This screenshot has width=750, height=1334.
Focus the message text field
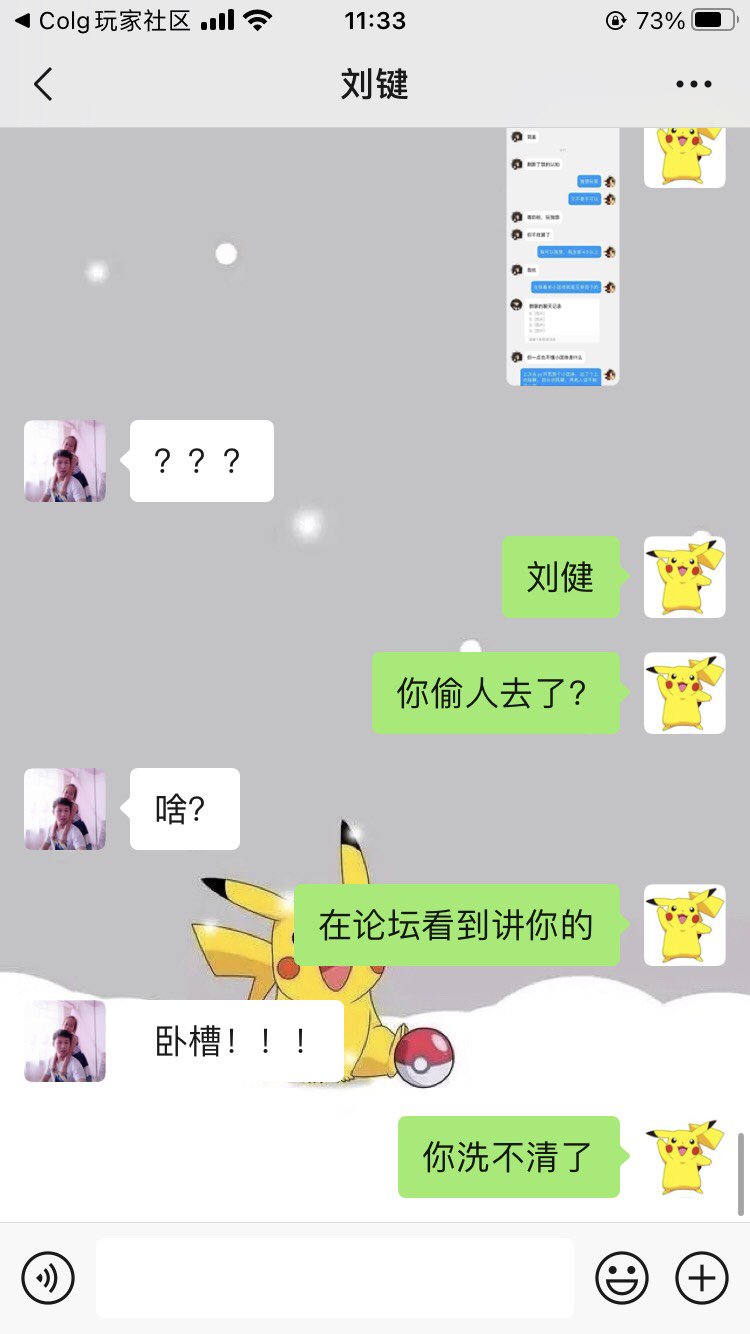click(335, 1277)
